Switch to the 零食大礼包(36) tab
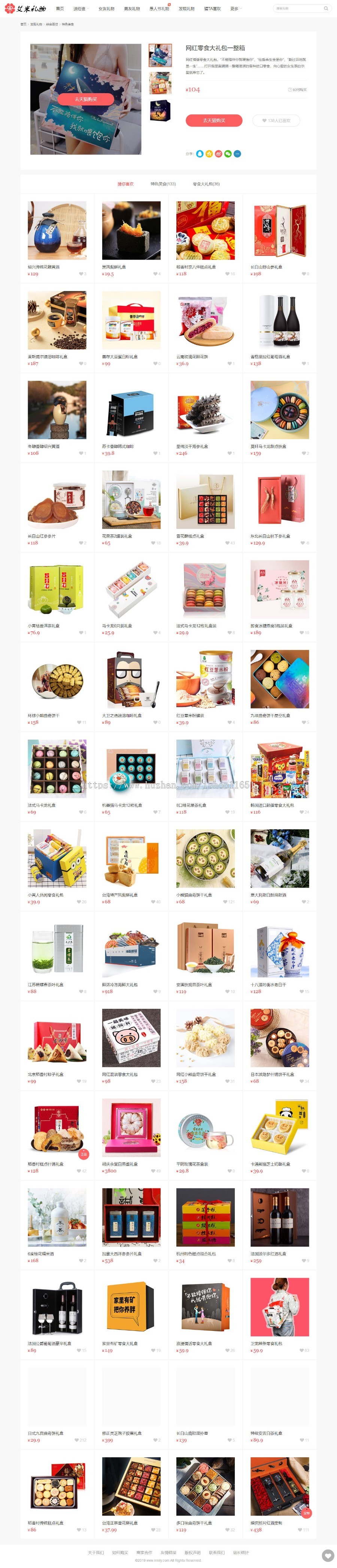 click(206, 184)
